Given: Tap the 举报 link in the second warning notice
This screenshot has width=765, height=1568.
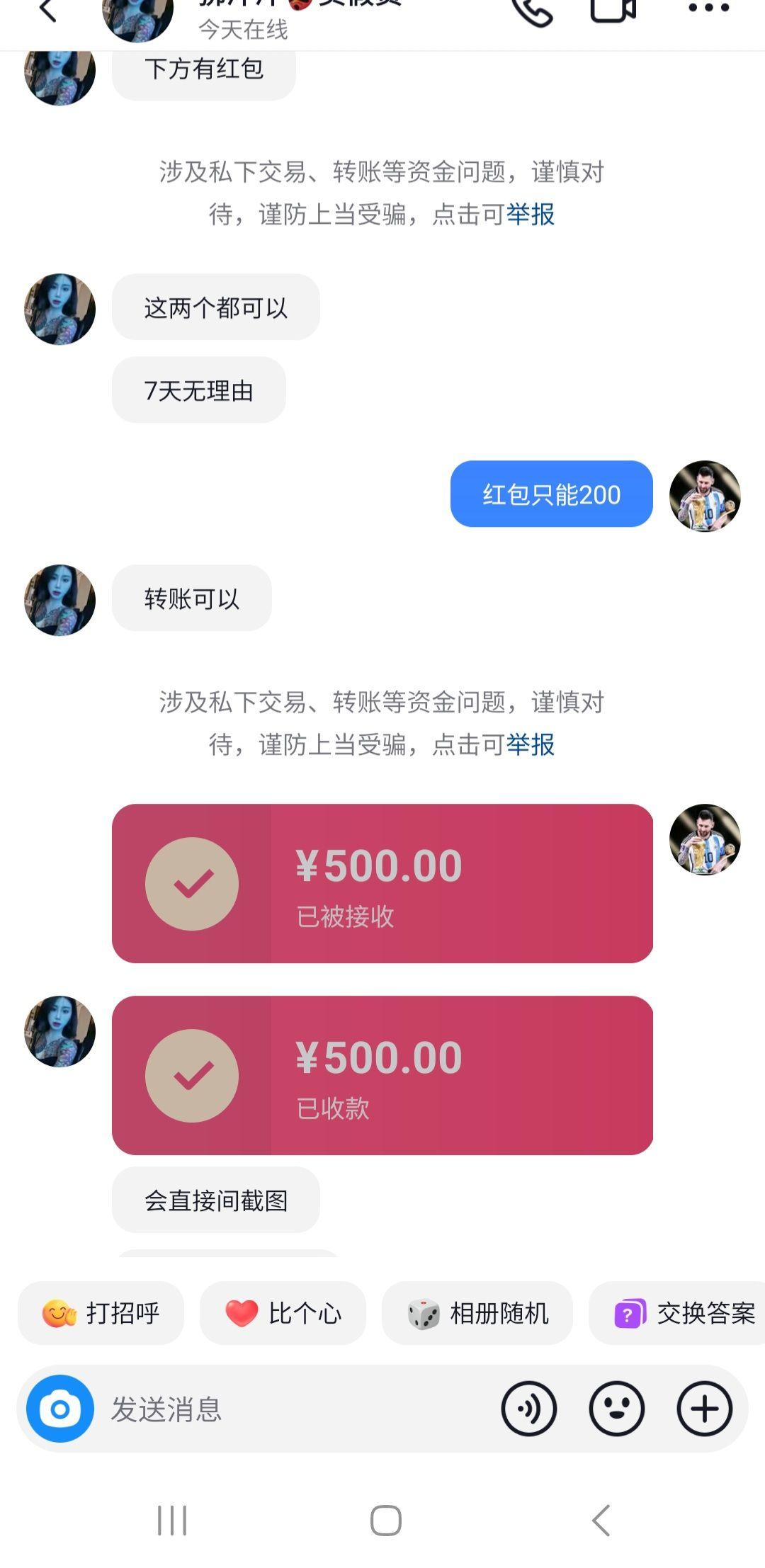Looking at the screenshot, I should click(531, 746).
